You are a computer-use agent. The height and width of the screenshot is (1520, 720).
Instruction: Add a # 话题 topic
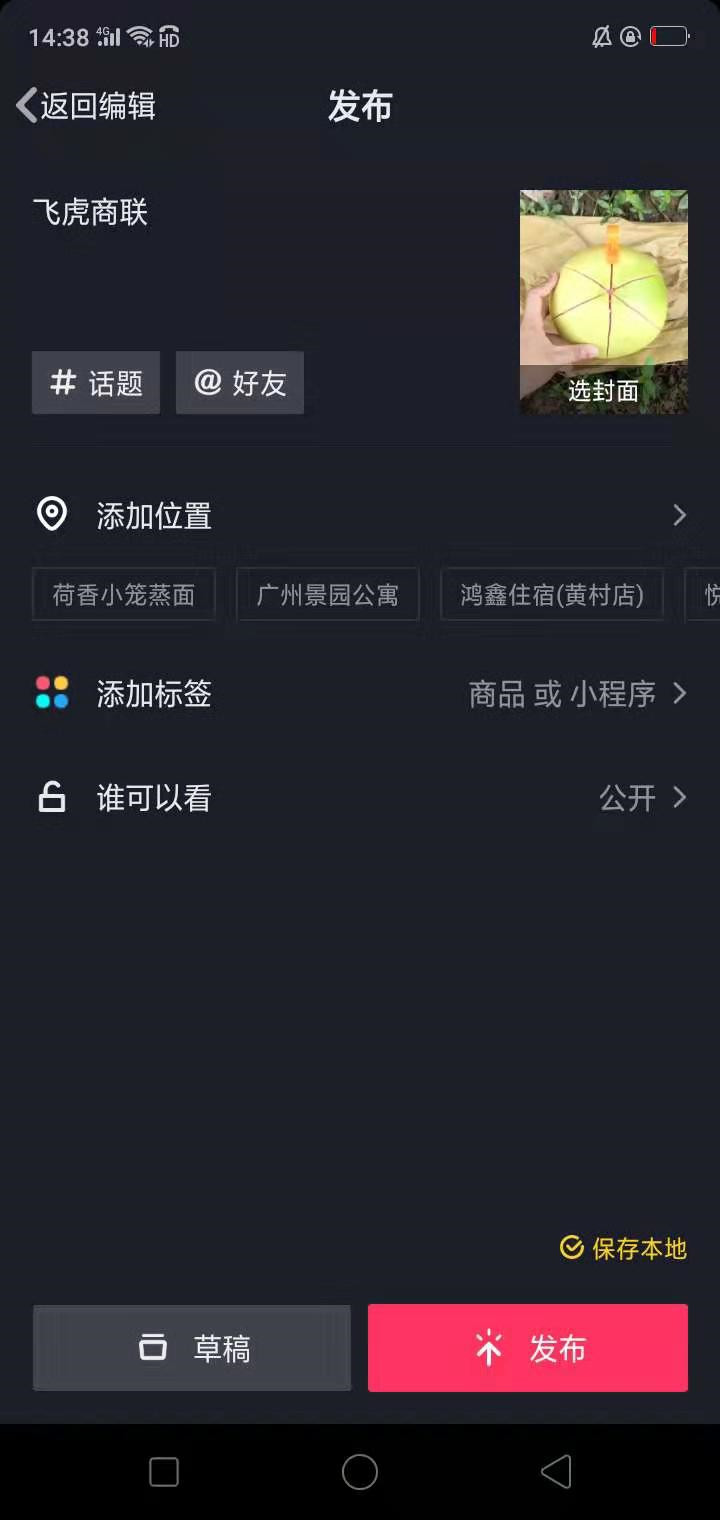click(x=96, y=383)
